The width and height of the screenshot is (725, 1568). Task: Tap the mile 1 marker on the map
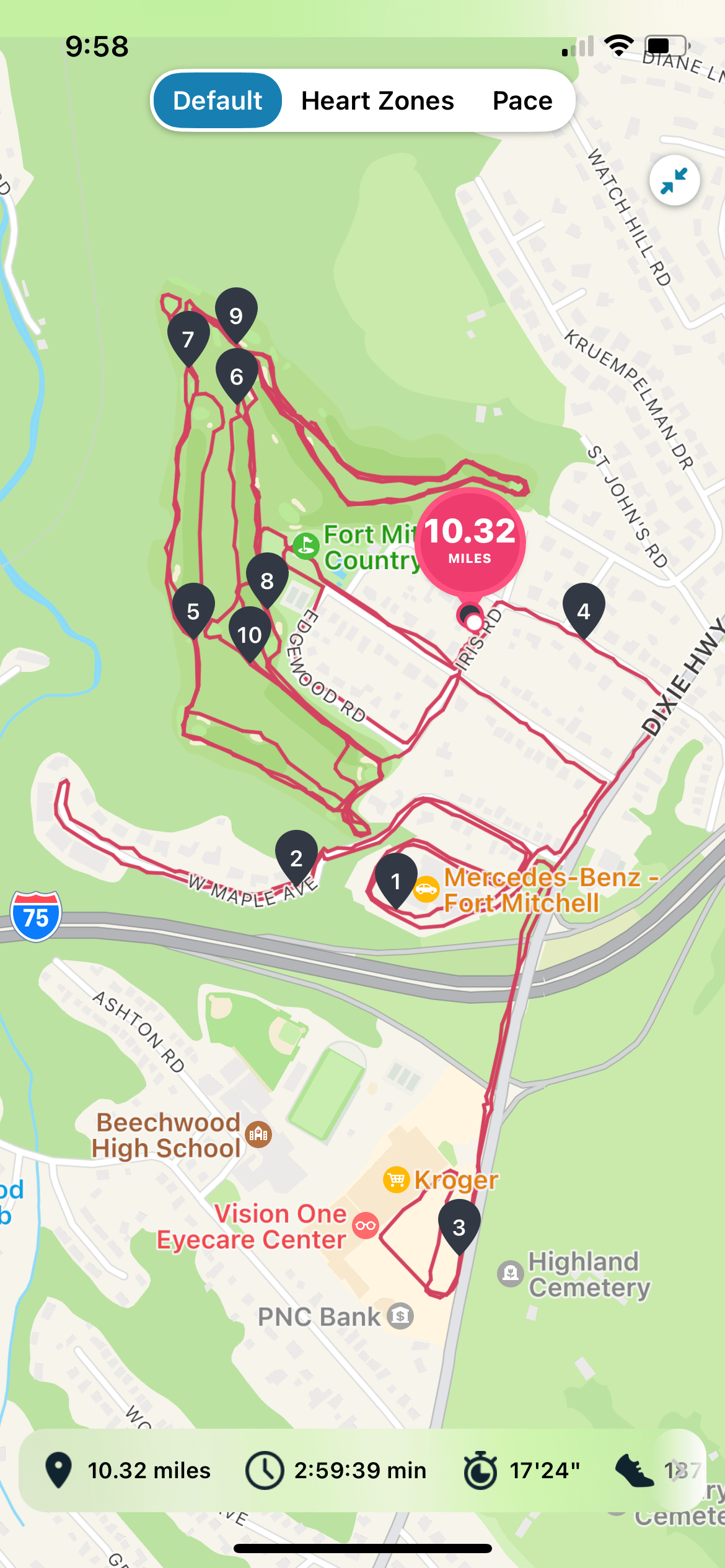396,879
